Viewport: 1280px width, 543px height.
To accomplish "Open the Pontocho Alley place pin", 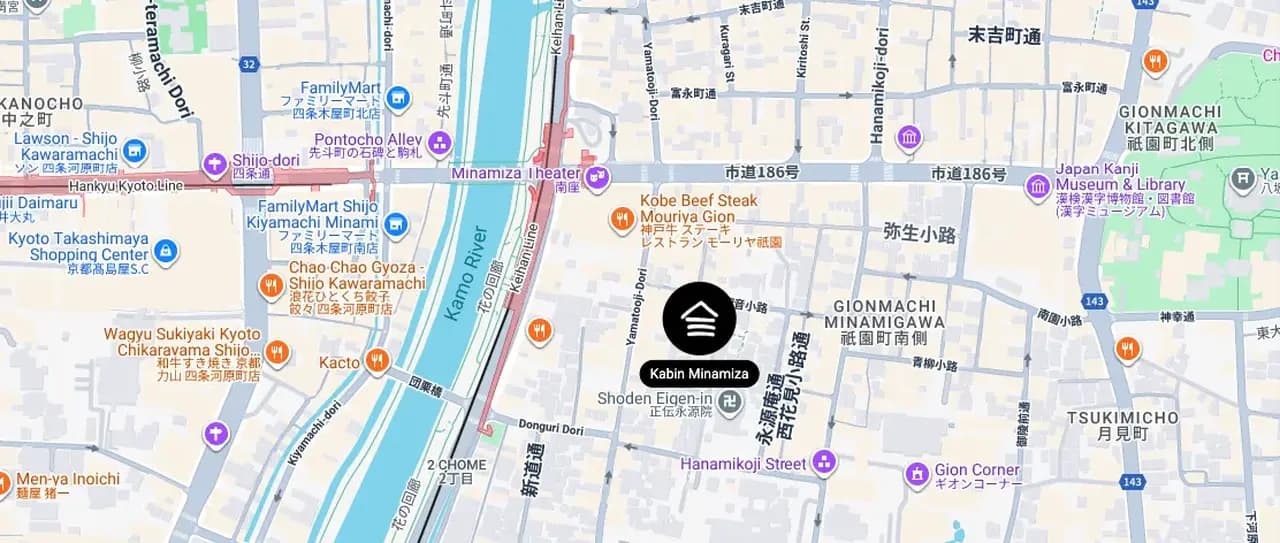I will (439, 145).
